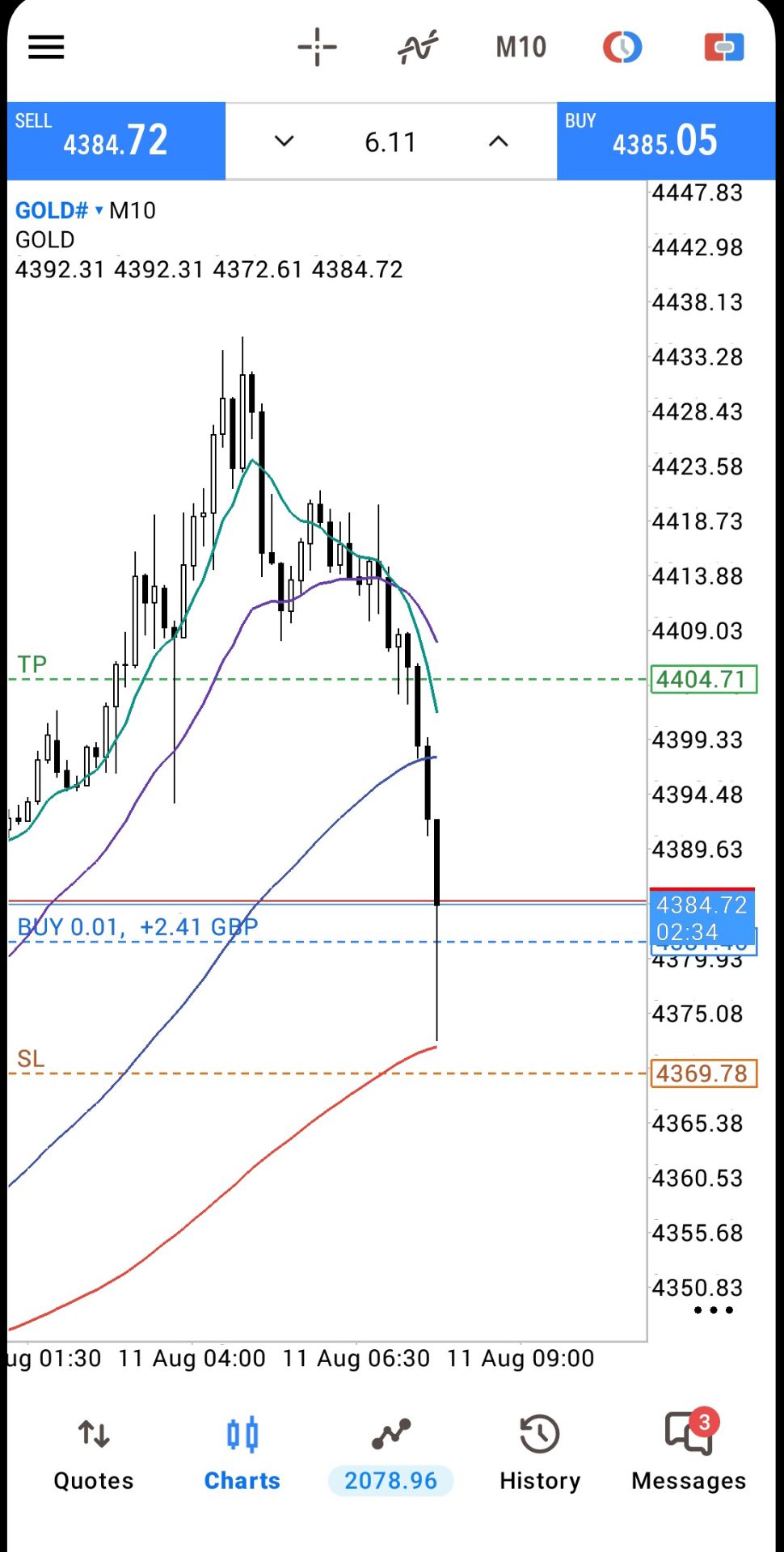Image resolution: width=784 pixels, height=1552 pixels.
Task: Open the chart settings icon
Action: pyautogui.click(x=622, y=47)
